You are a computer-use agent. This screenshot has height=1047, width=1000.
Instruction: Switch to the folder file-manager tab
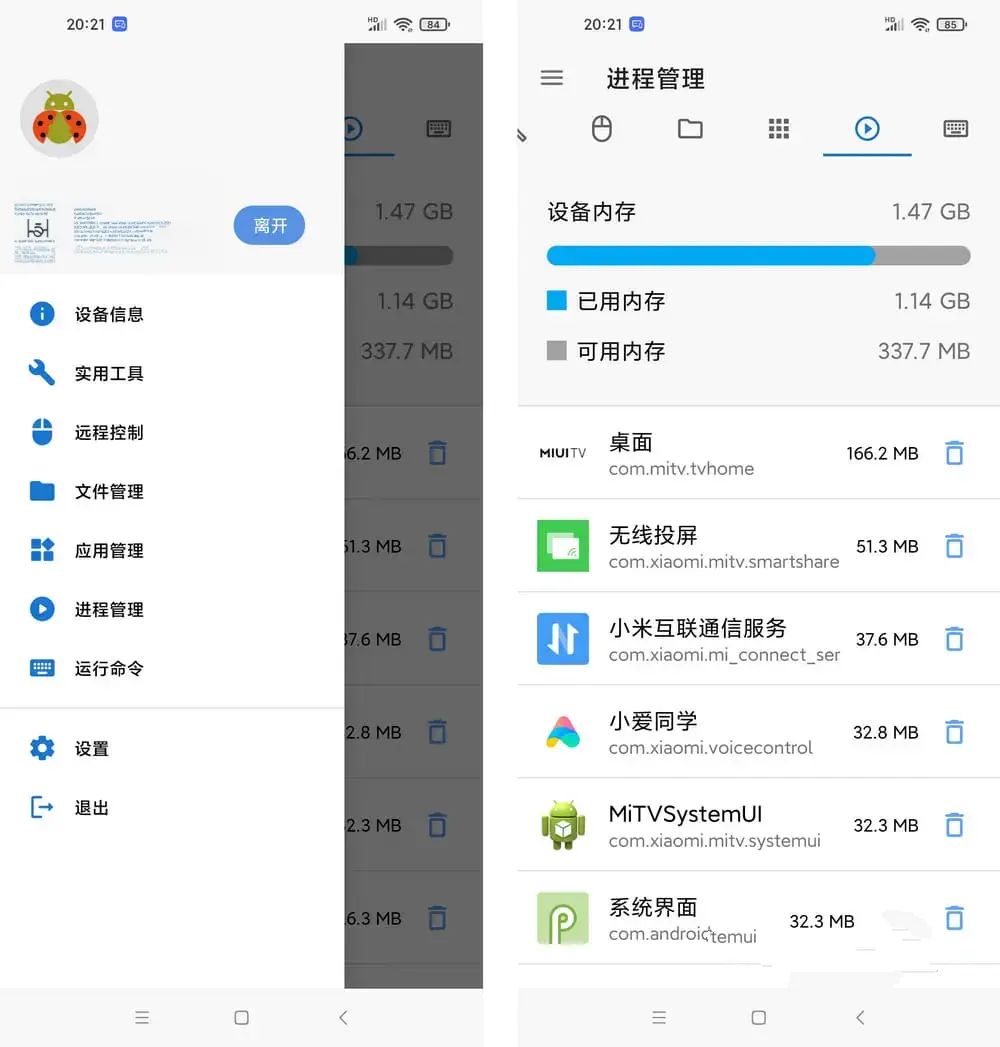click(690, 128)
